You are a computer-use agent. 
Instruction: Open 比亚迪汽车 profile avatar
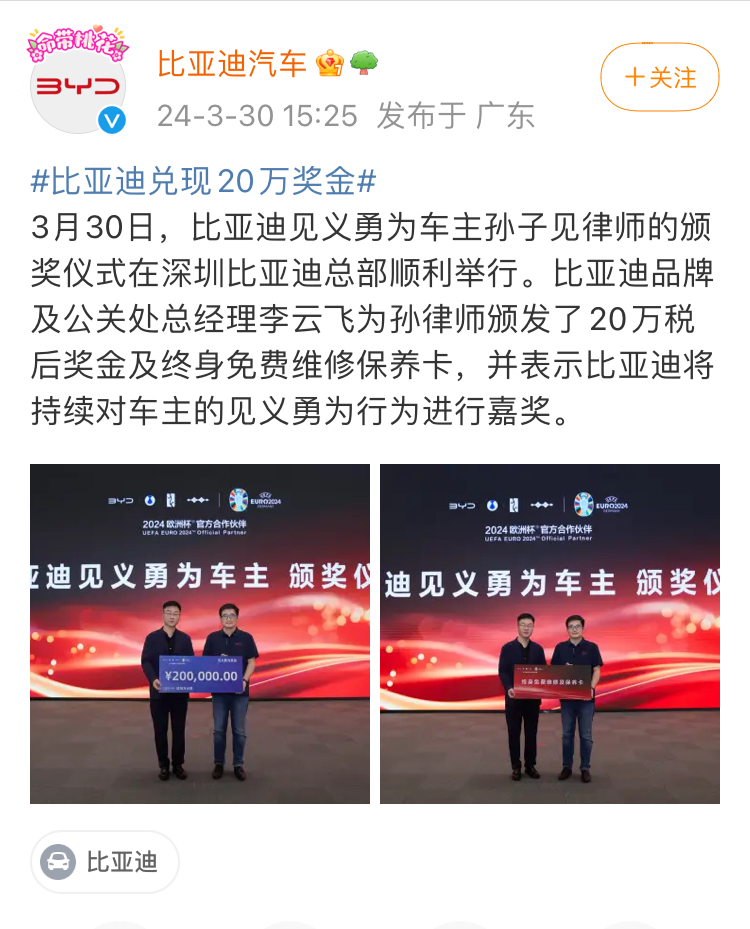78,86
